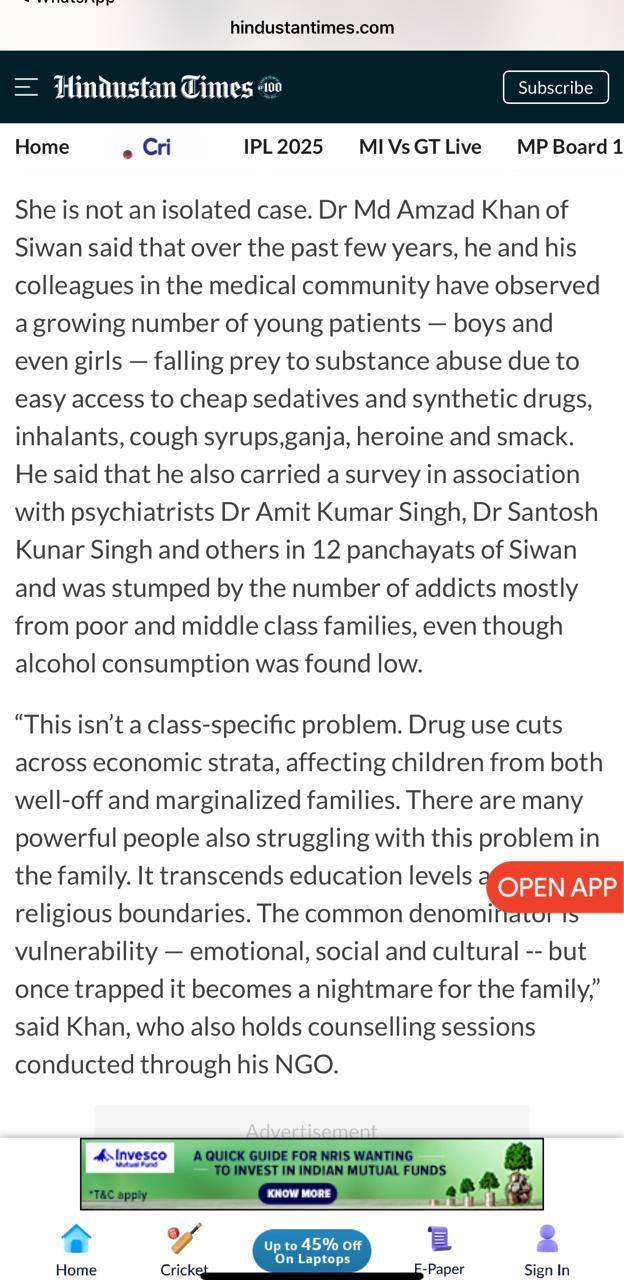Go to Home in bottom bar
The height and width of the screenshot is (1280, 624).
[76, 1251]
